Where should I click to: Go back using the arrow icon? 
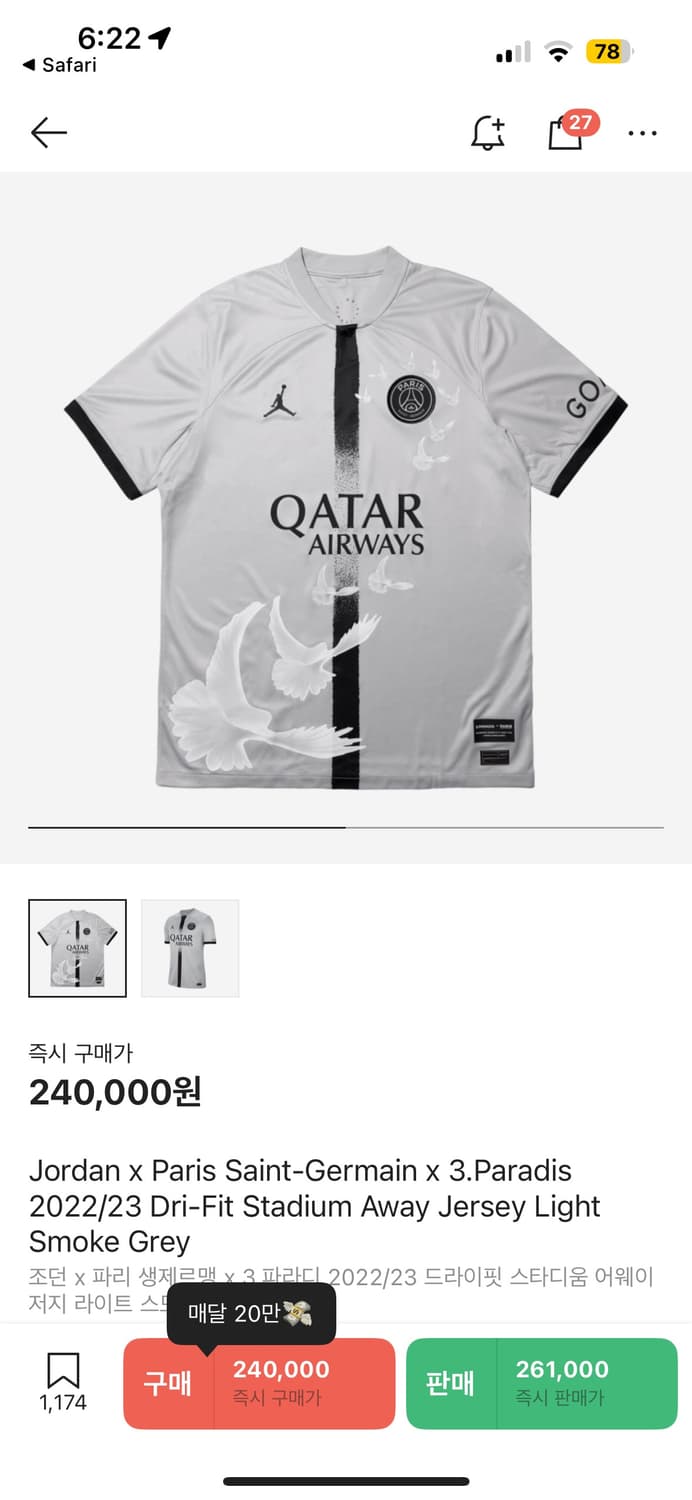[48, 132]
